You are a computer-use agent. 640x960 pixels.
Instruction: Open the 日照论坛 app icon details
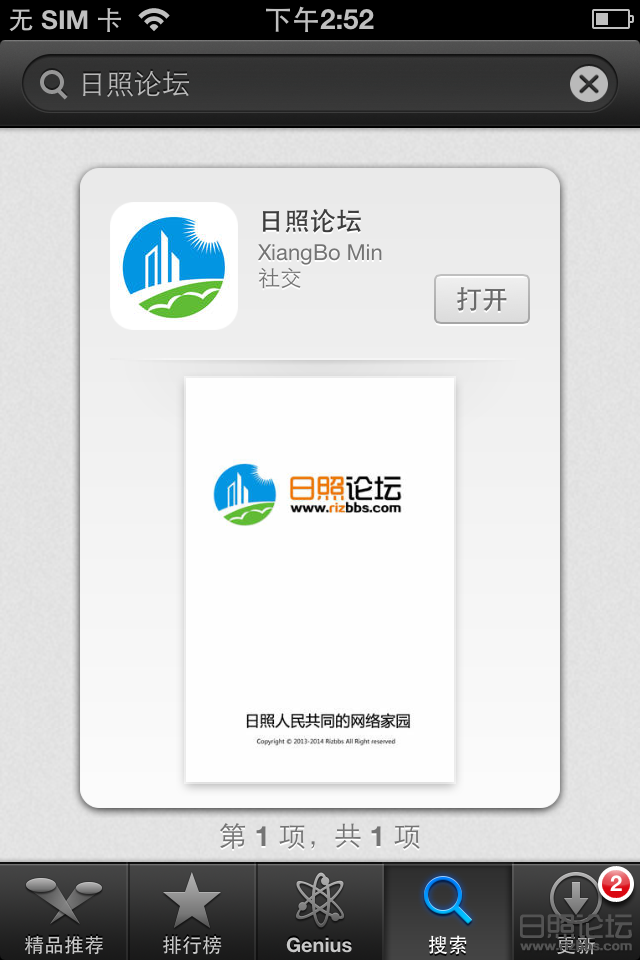click(174, 266)
